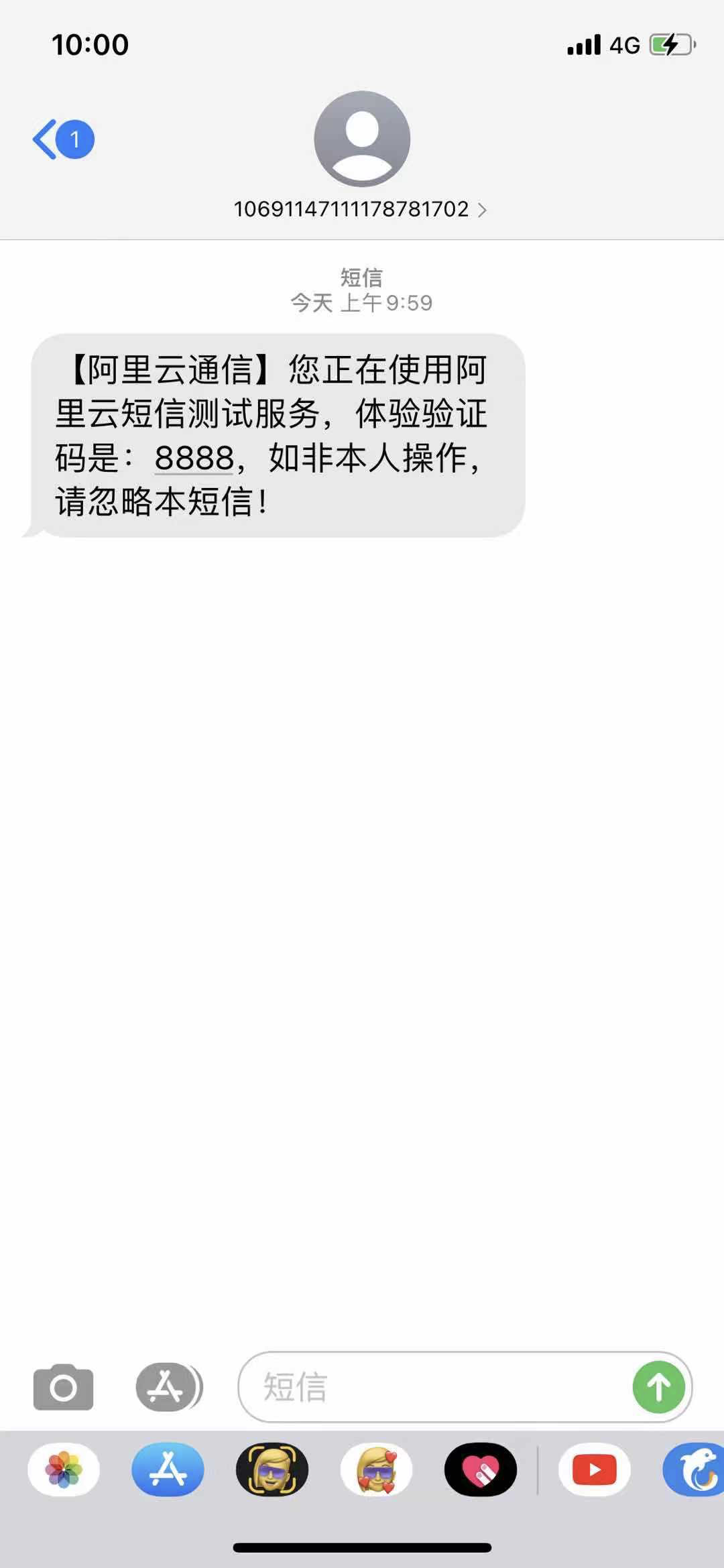Open the blue dolphin iMessage app
Screen dimensions: 724x1568
click(x=694, y=1470)
